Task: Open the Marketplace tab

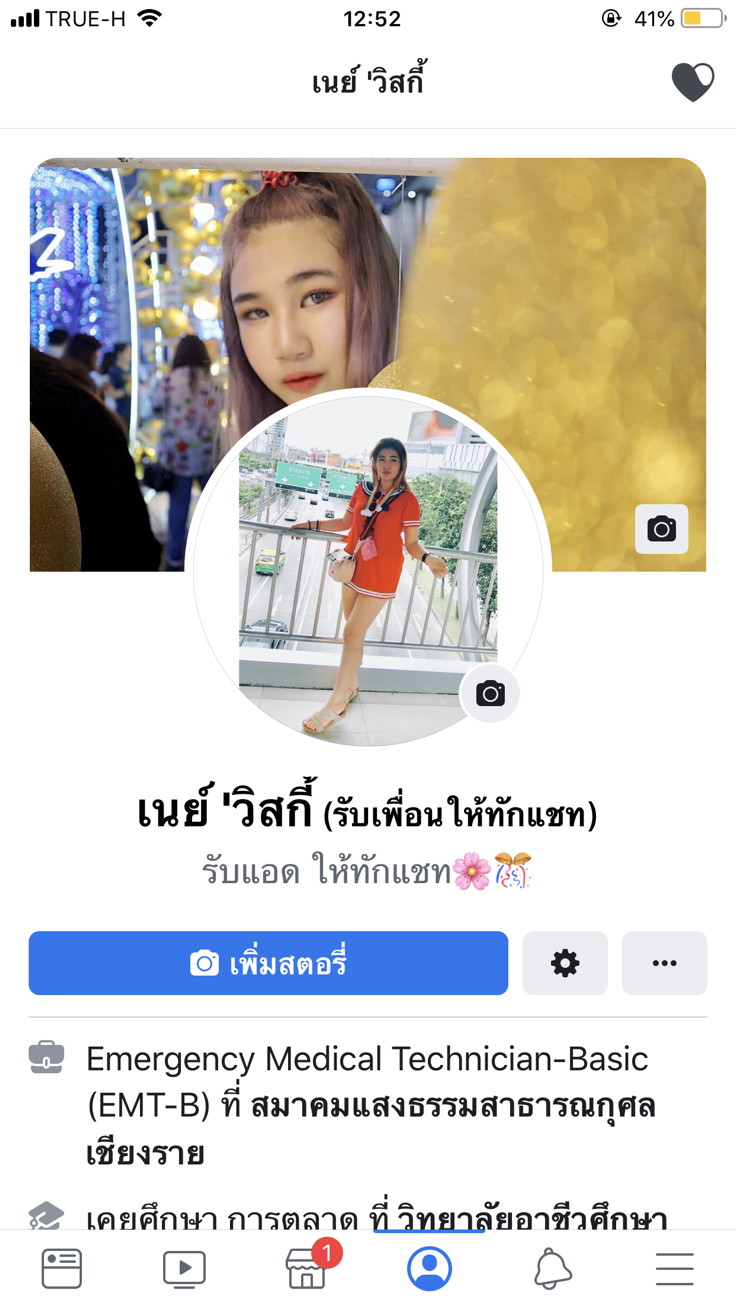Action: 307,1269
